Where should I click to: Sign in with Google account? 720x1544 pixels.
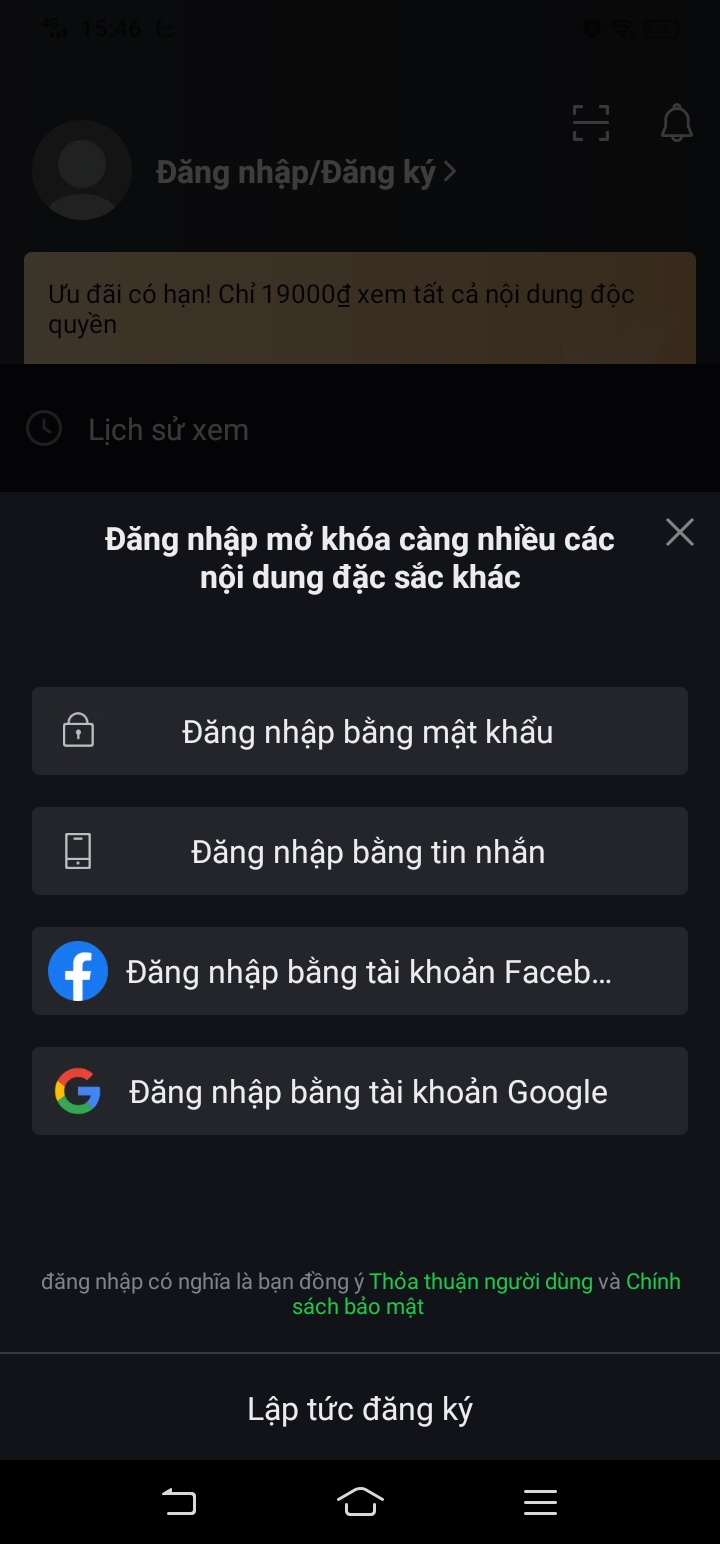point(360,1091)
